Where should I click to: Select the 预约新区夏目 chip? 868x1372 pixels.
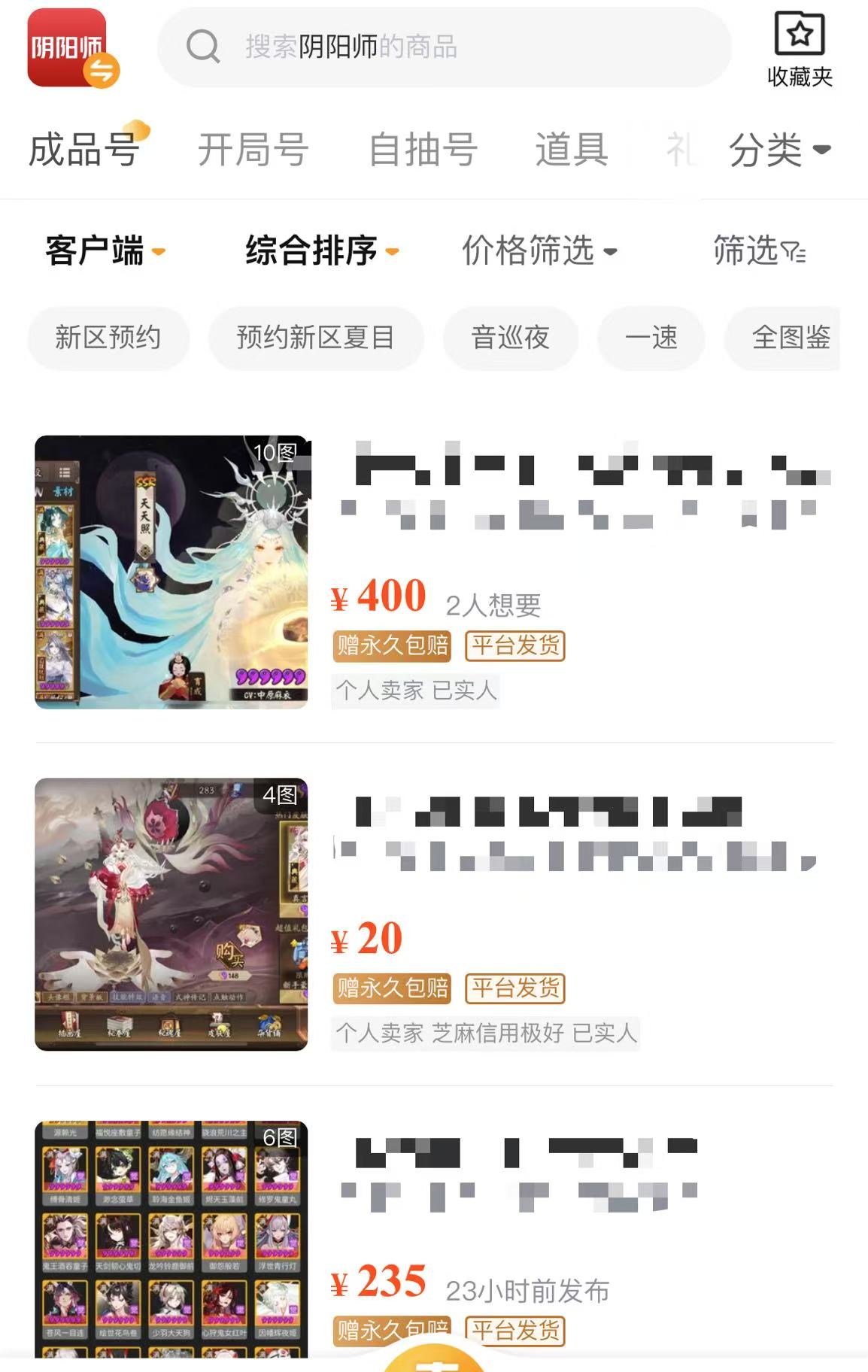click(316, 338)
